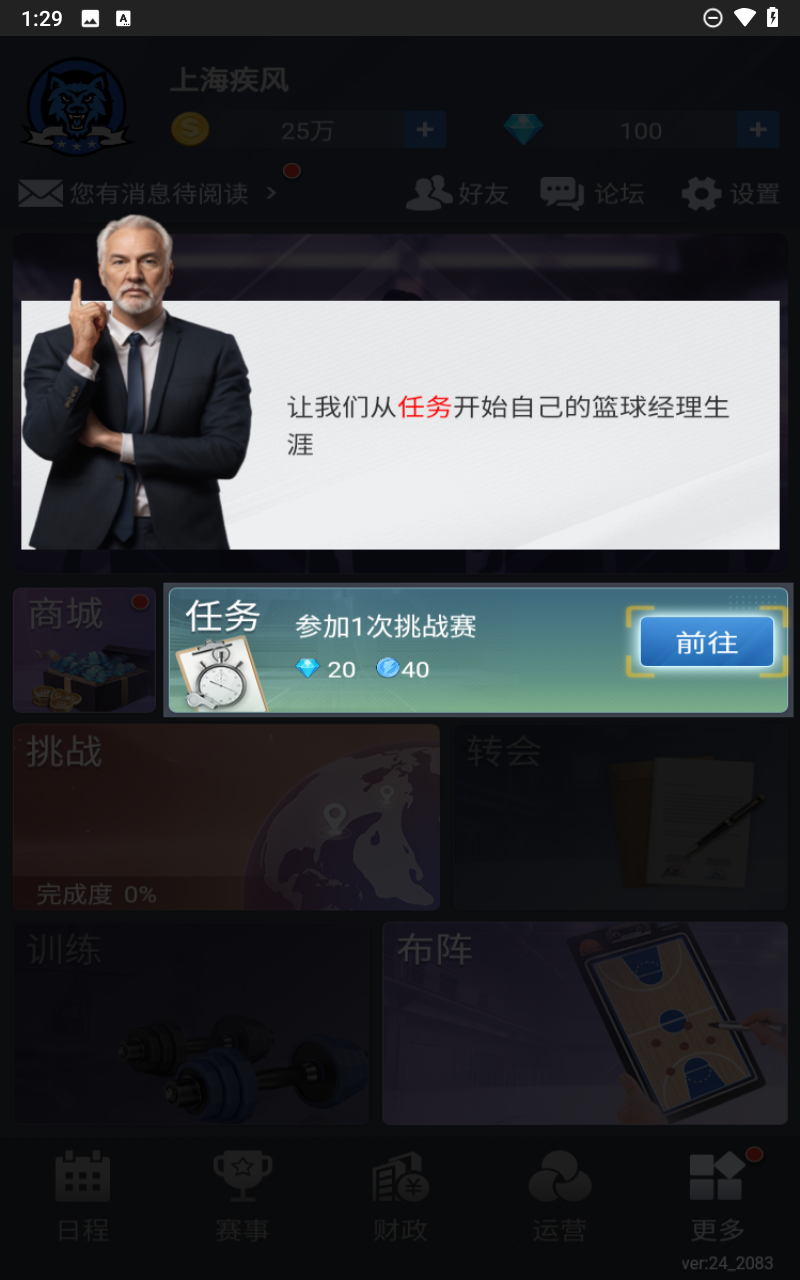Open the 好友 friends list
The height and width of the screenshot is (1280, 800).
tap(457, 193)
